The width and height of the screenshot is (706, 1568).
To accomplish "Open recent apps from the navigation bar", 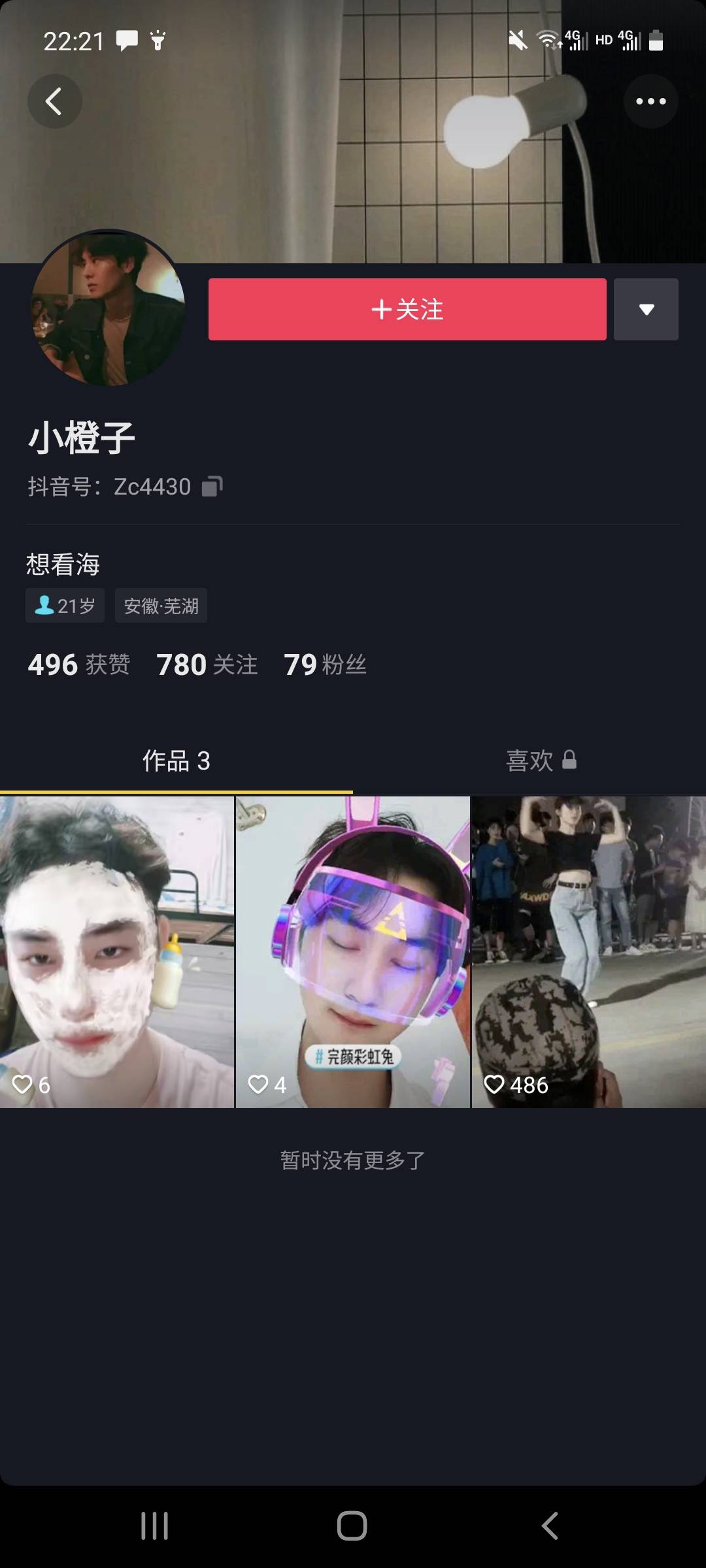I will [x=155, y=1526].
